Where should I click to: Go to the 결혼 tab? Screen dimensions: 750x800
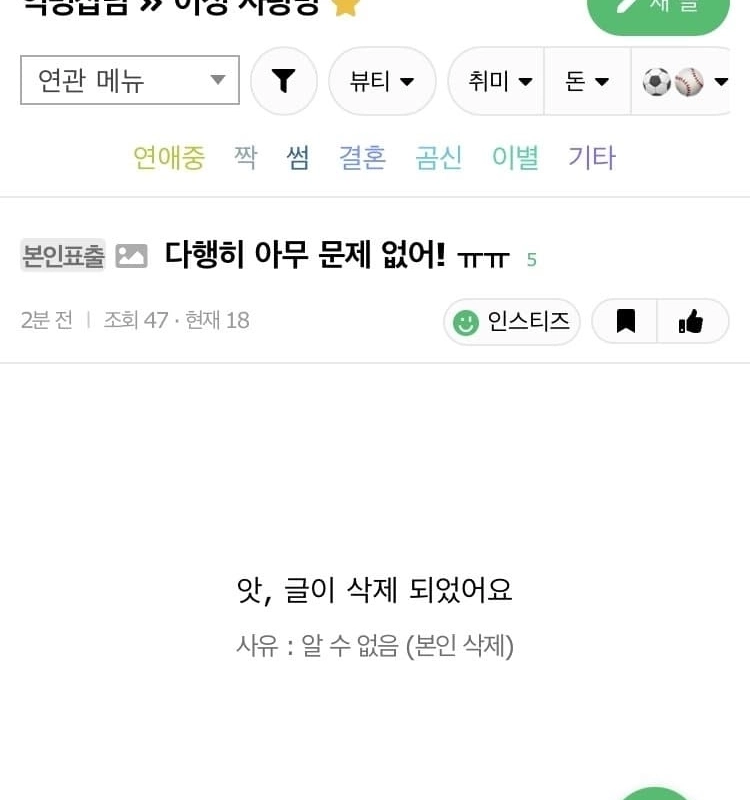[362, 157]
